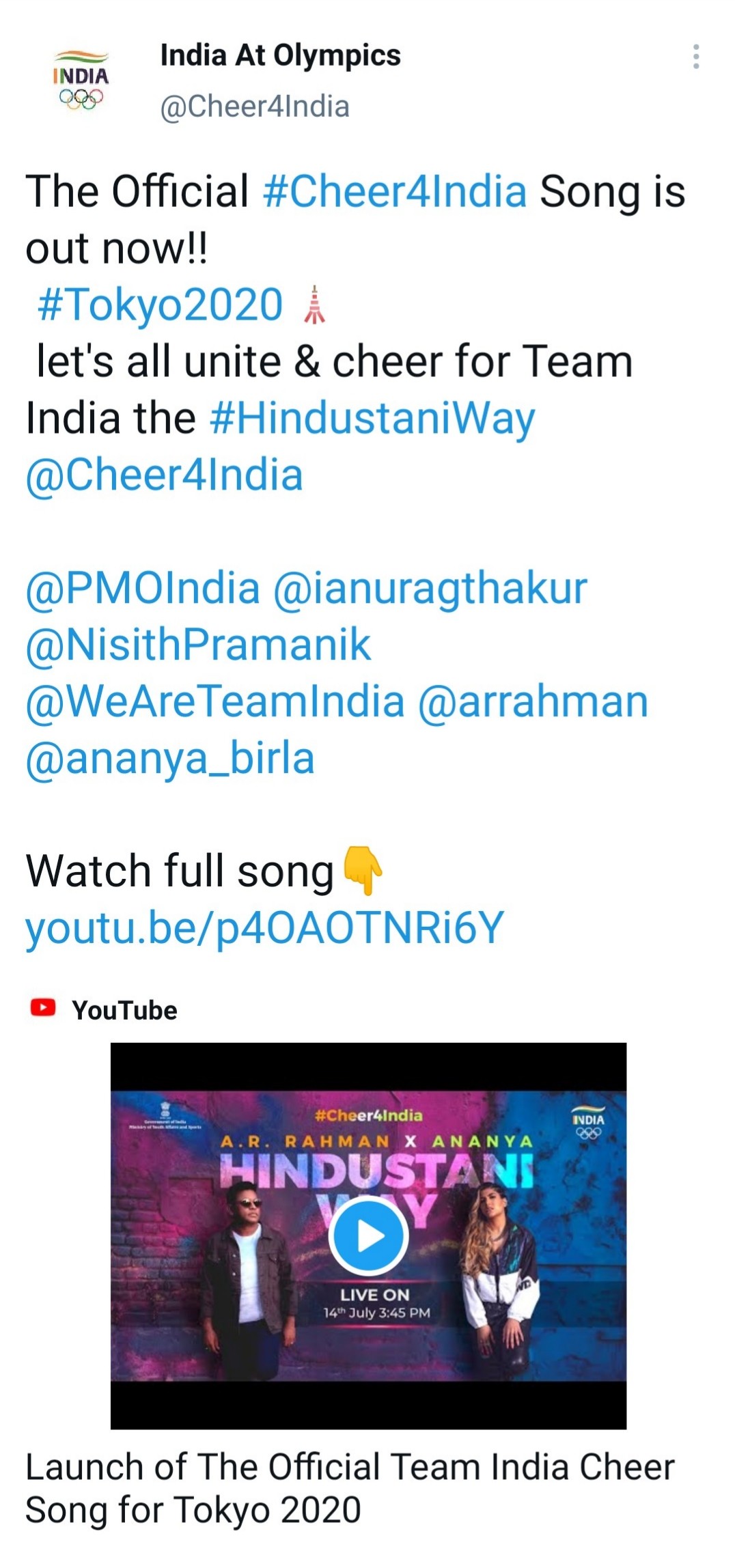Open the #HindustaniWay hashtag
Viewport: 735px width, 1568px height.
372,418
